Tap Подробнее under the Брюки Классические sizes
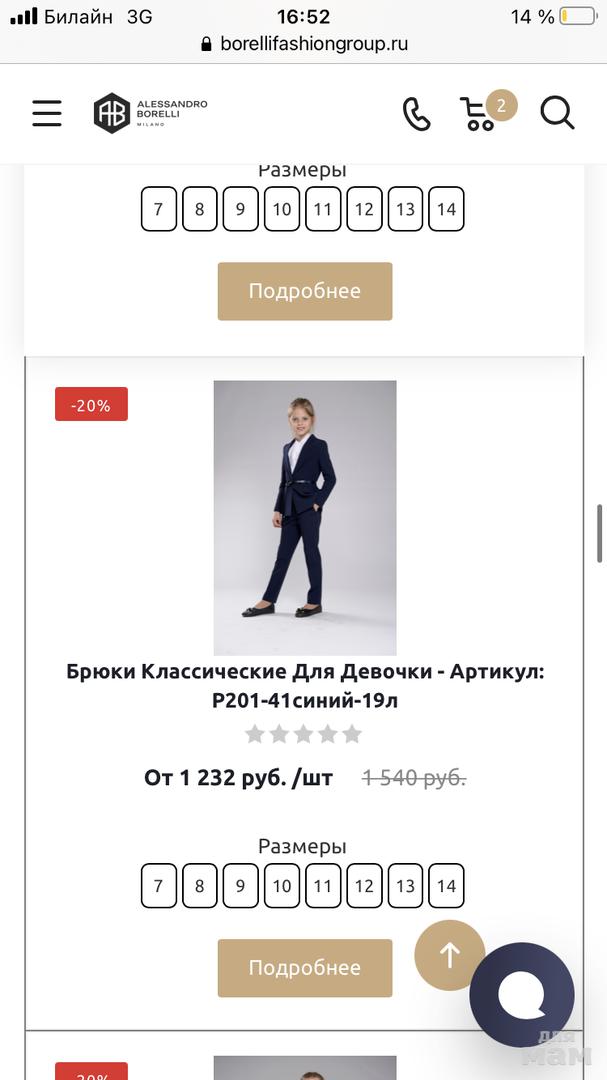The width and height of the screenshot is (607, 1080). tap(305, 968)
